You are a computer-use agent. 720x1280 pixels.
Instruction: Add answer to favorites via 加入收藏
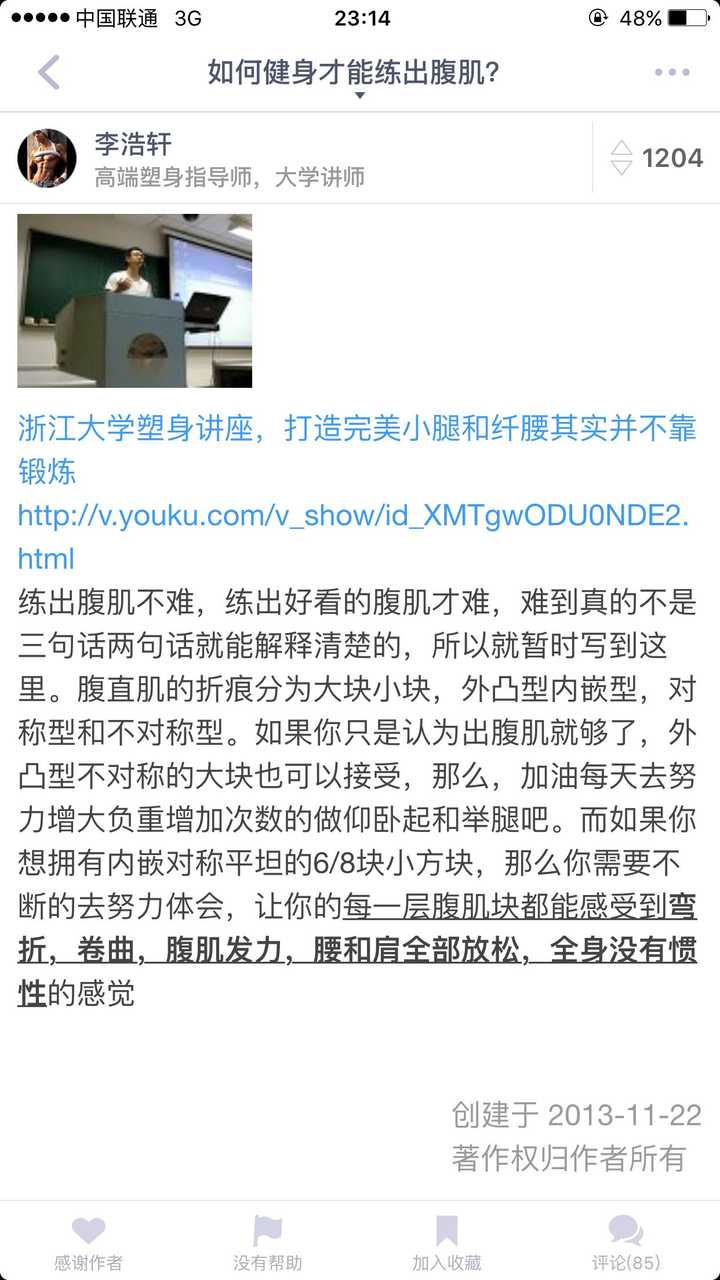[447, 1242]
